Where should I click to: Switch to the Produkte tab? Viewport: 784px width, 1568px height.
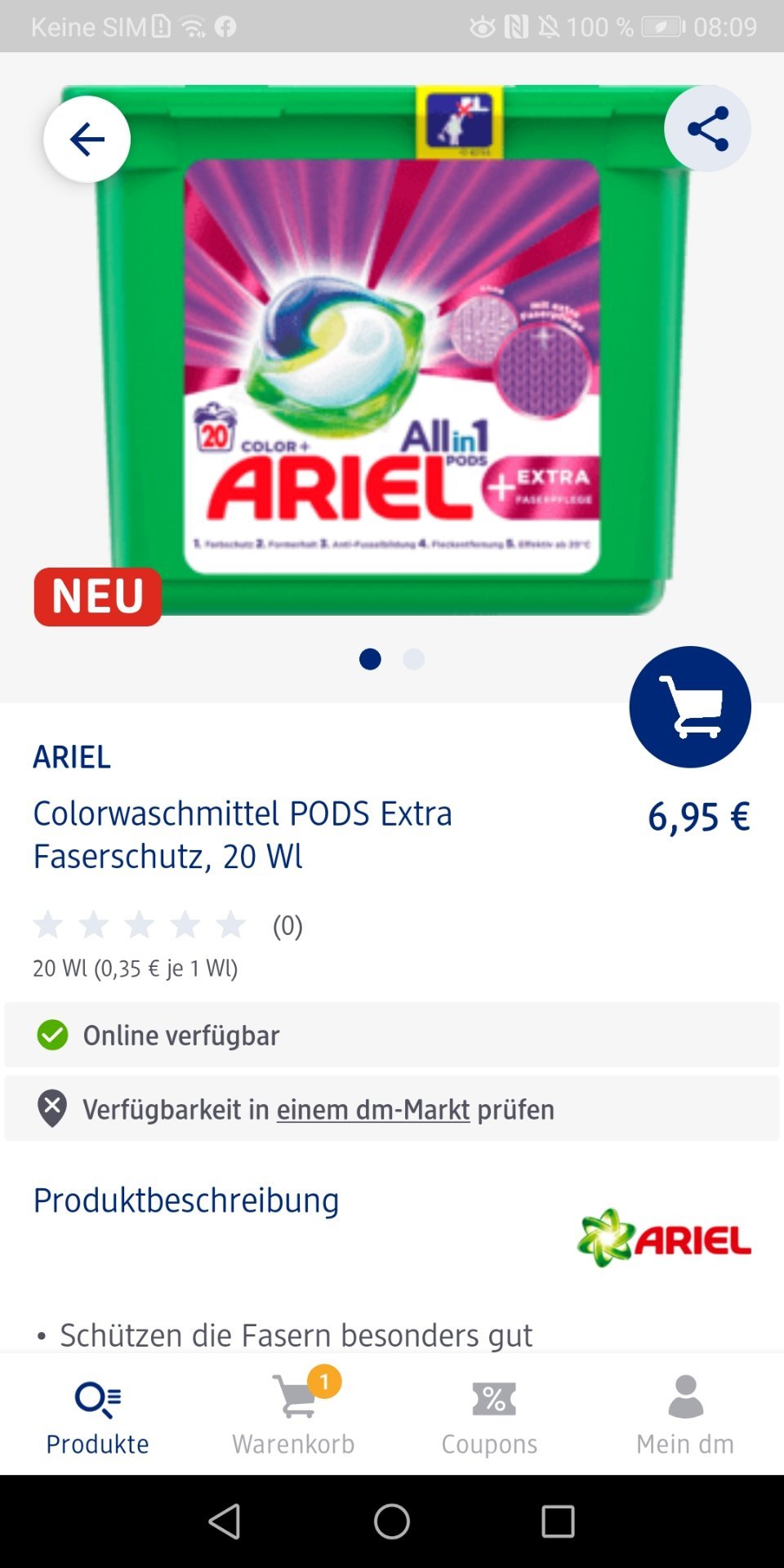[x=98, y=1415]
